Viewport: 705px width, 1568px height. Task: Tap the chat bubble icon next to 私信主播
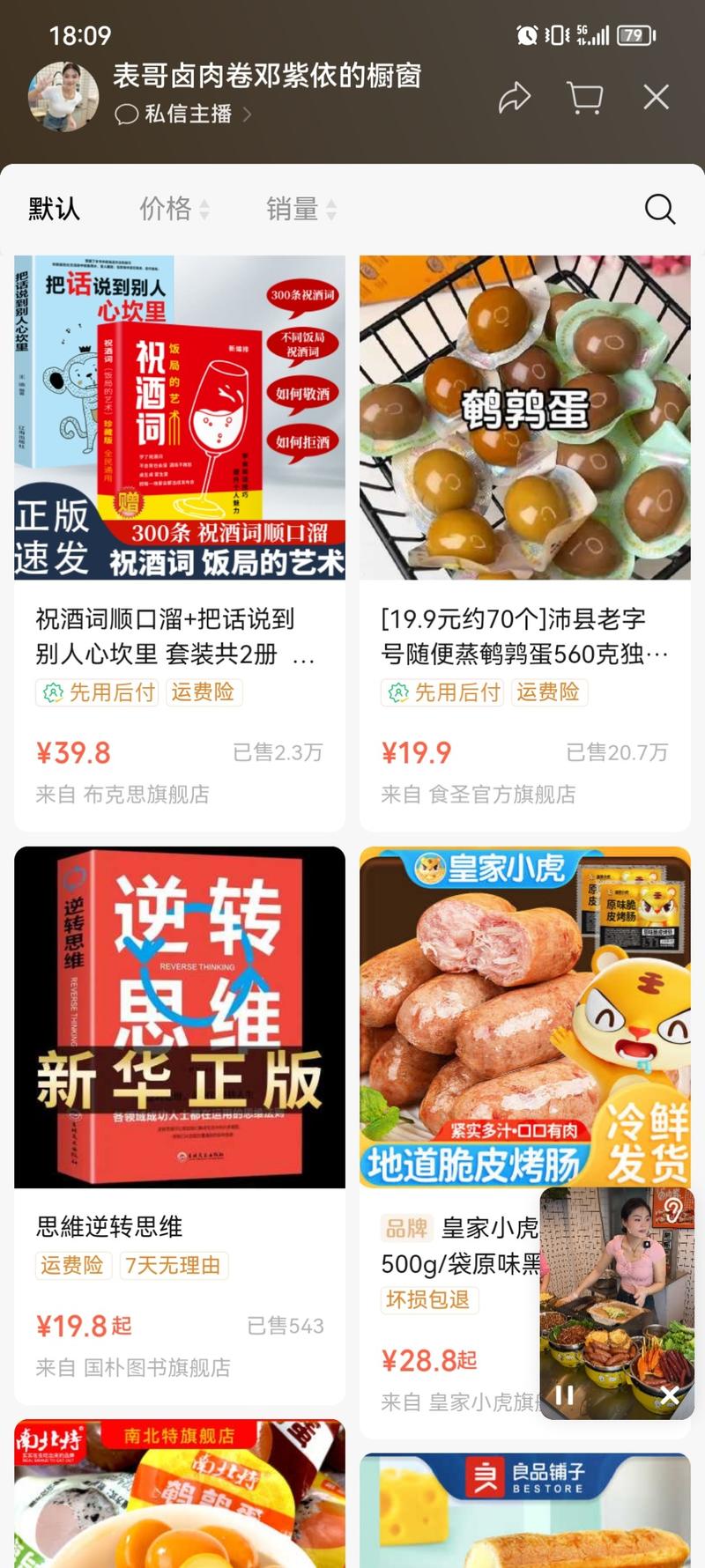coord(124,115)
